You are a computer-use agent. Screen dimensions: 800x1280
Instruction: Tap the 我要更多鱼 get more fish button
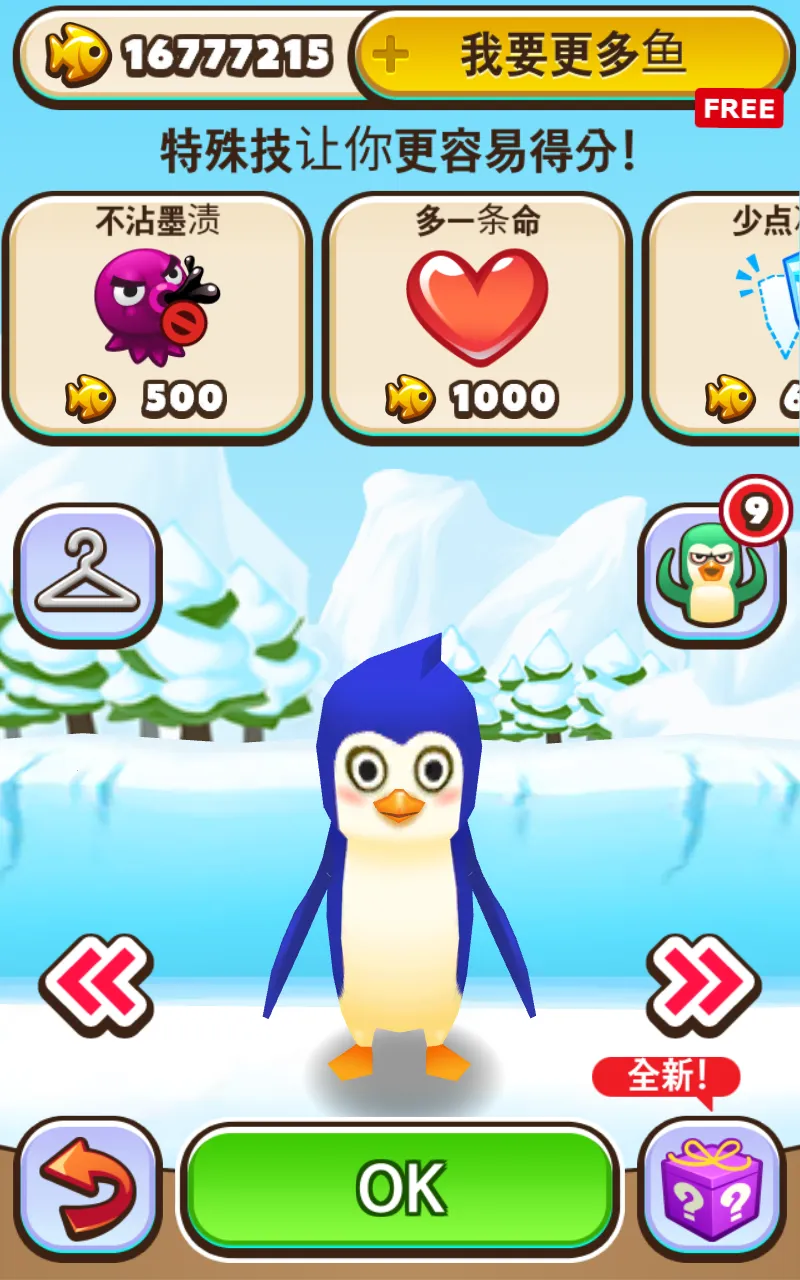click(572, 56)
